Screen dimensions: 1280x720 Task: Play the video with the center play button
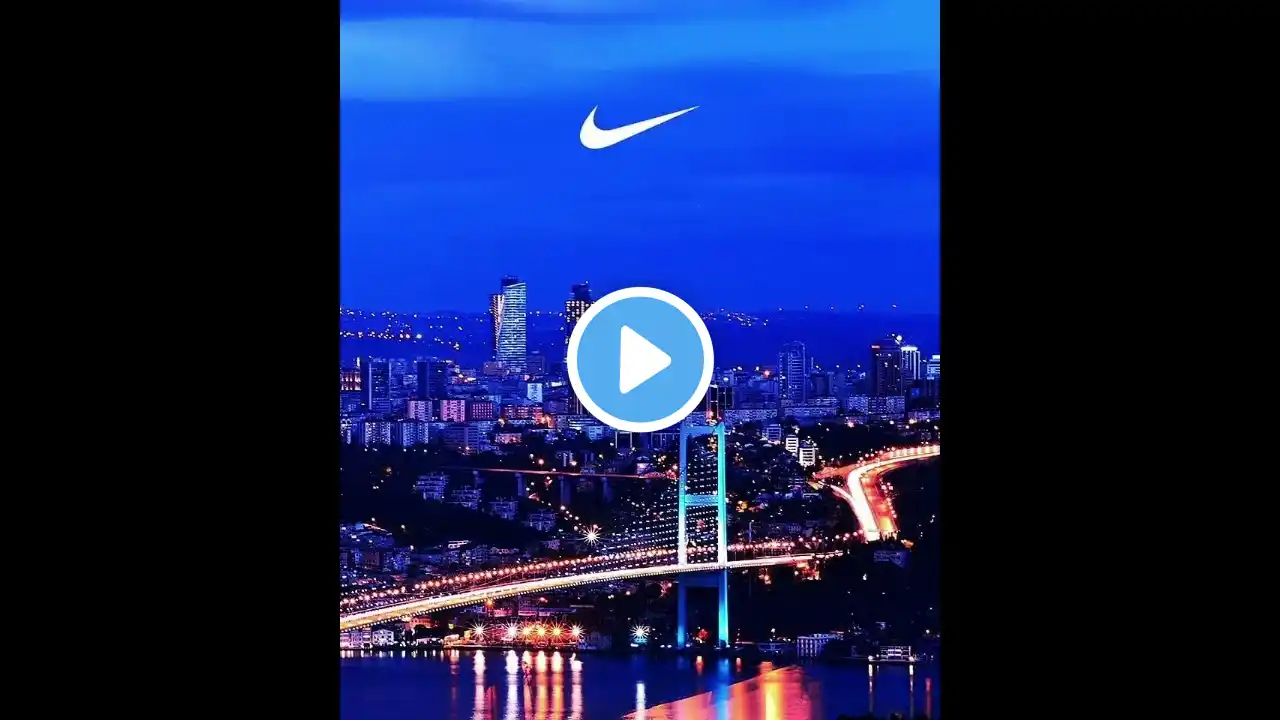640,359
